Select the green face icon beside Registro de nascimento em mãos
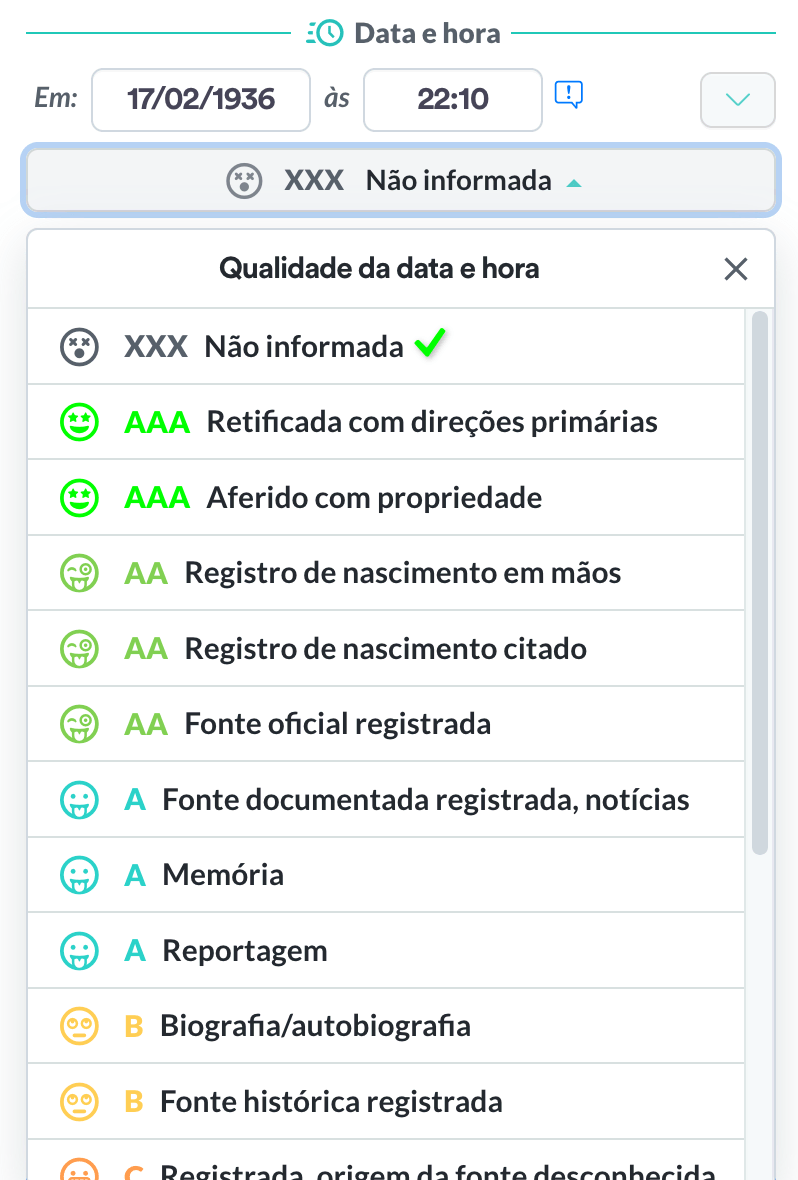Image resolution: width=798 pixels, height=1180 pixels. [80, 572]
